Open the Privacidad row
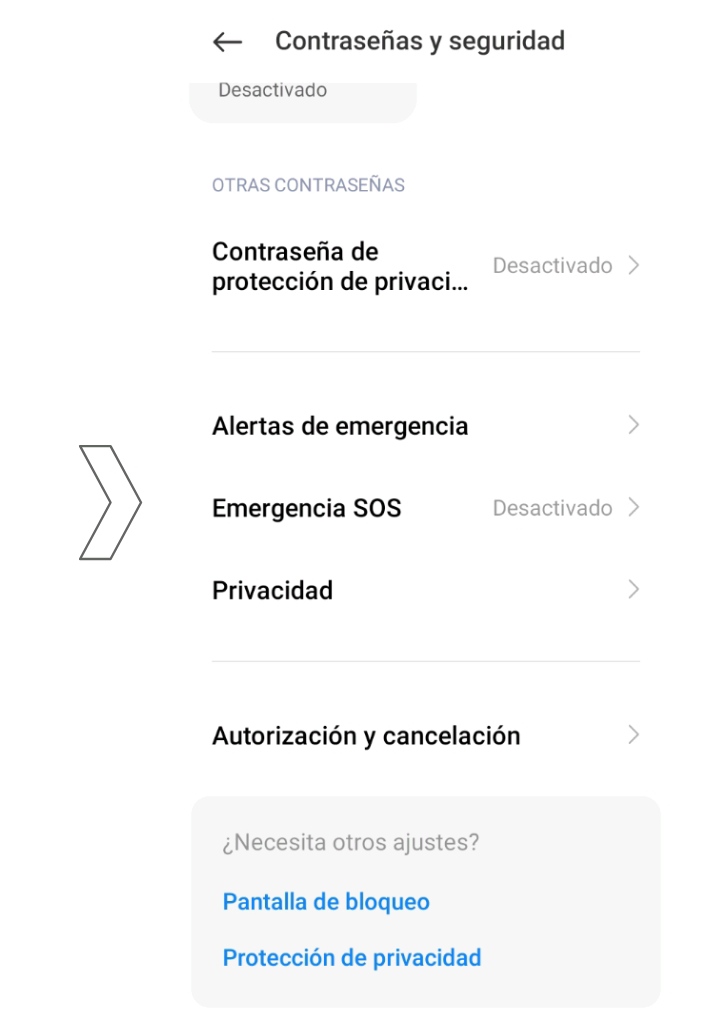 pyautogui.click(x=425, y=590)
